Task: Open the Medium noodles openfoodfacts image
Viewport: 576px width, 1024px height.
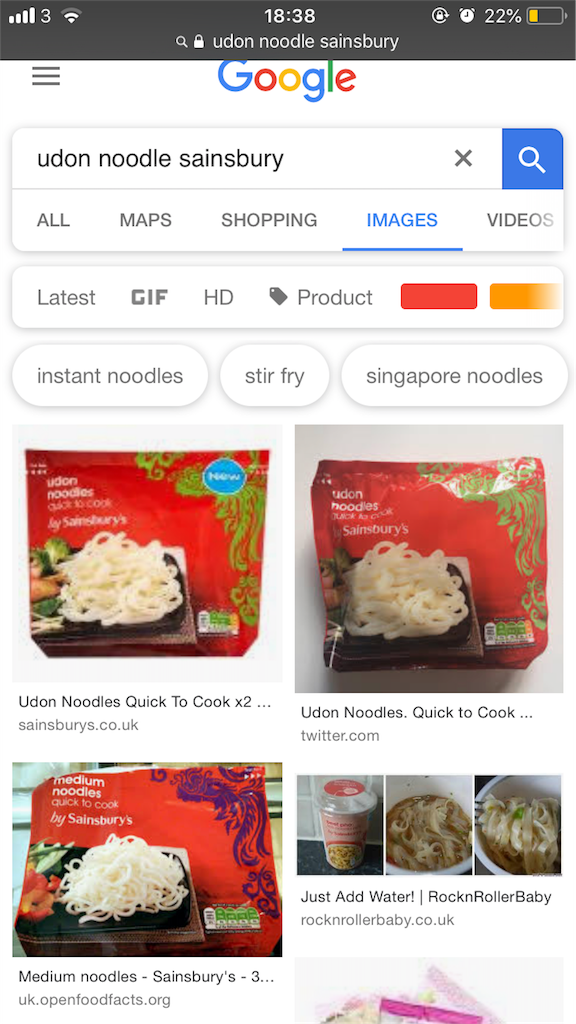Action: click(x=148, y=859)
